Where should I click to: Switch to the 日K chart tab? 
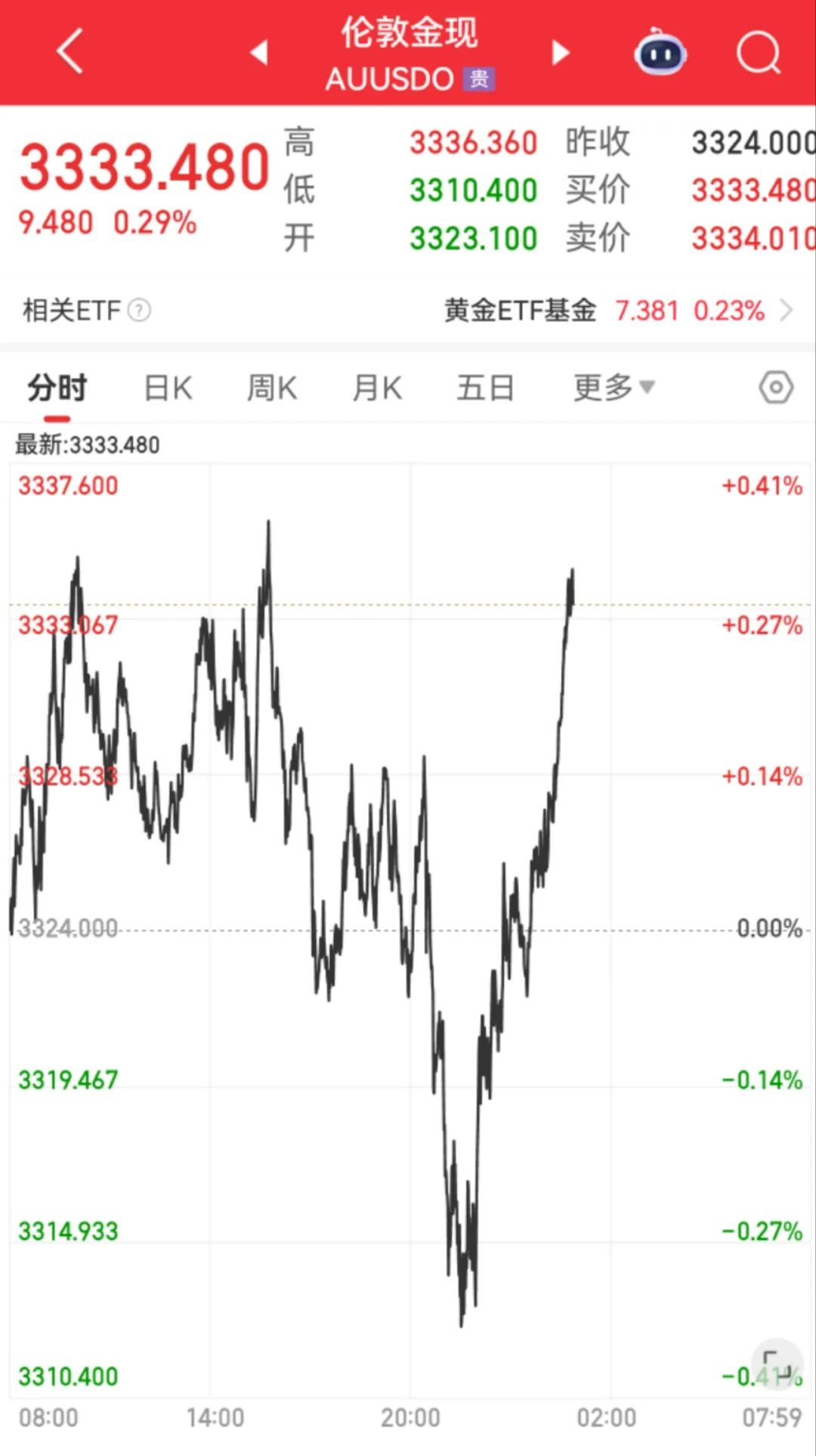(x=168, y=389)
